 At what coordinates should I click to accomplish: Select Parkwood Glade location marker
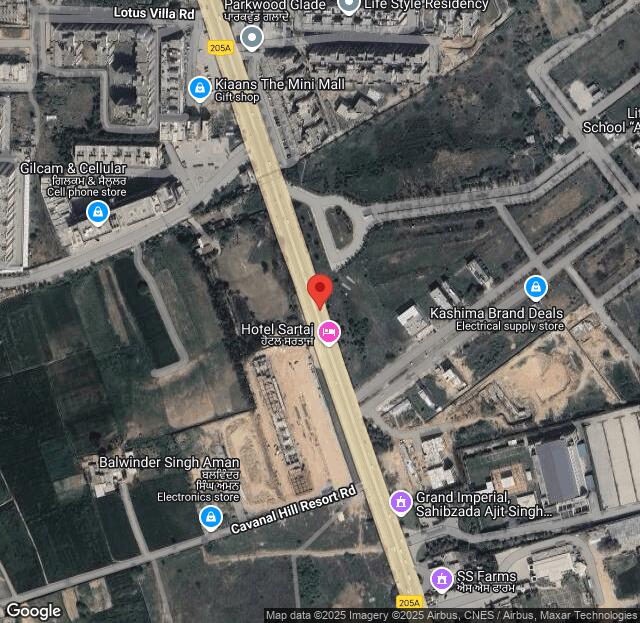pos(252,38)
